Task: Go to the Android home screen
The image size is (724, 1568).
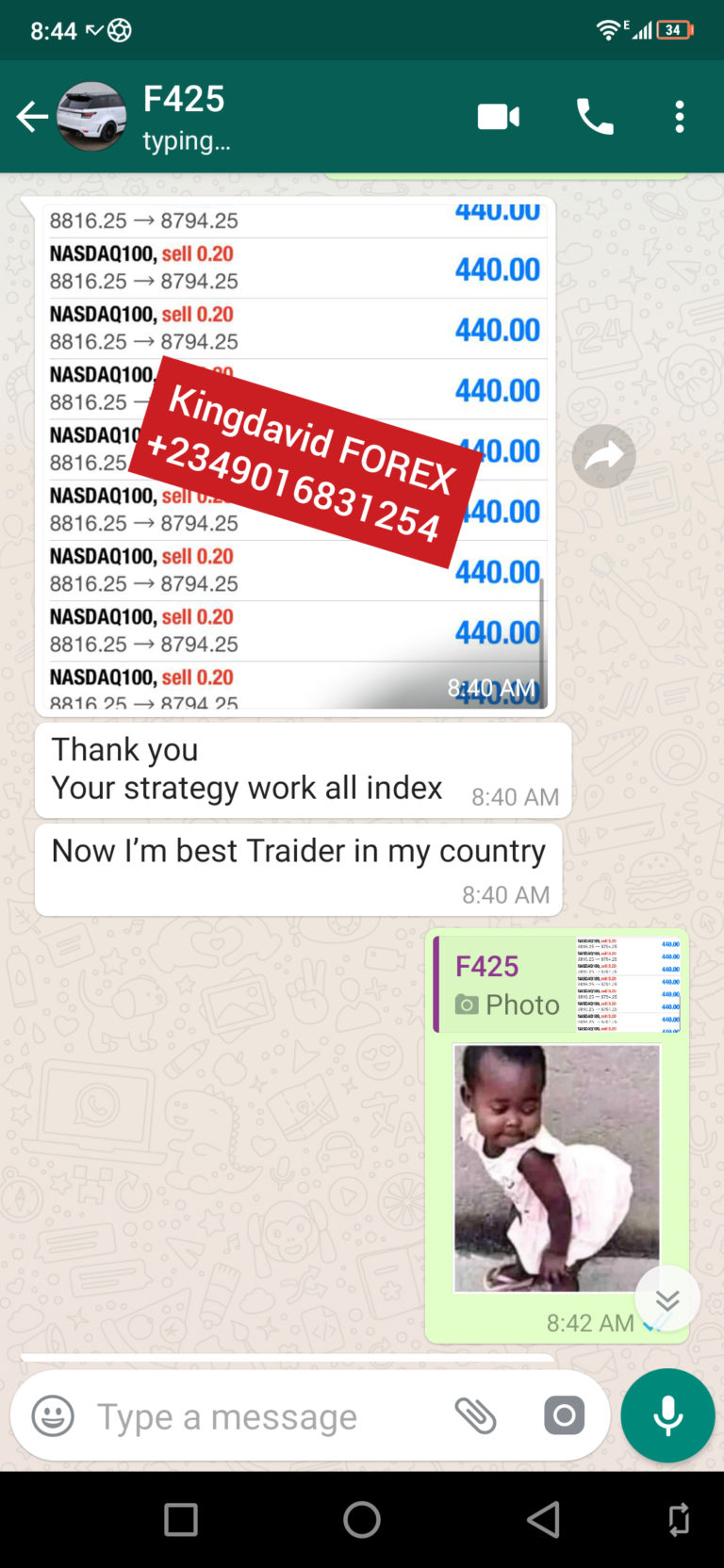Action: [362, 1519]
